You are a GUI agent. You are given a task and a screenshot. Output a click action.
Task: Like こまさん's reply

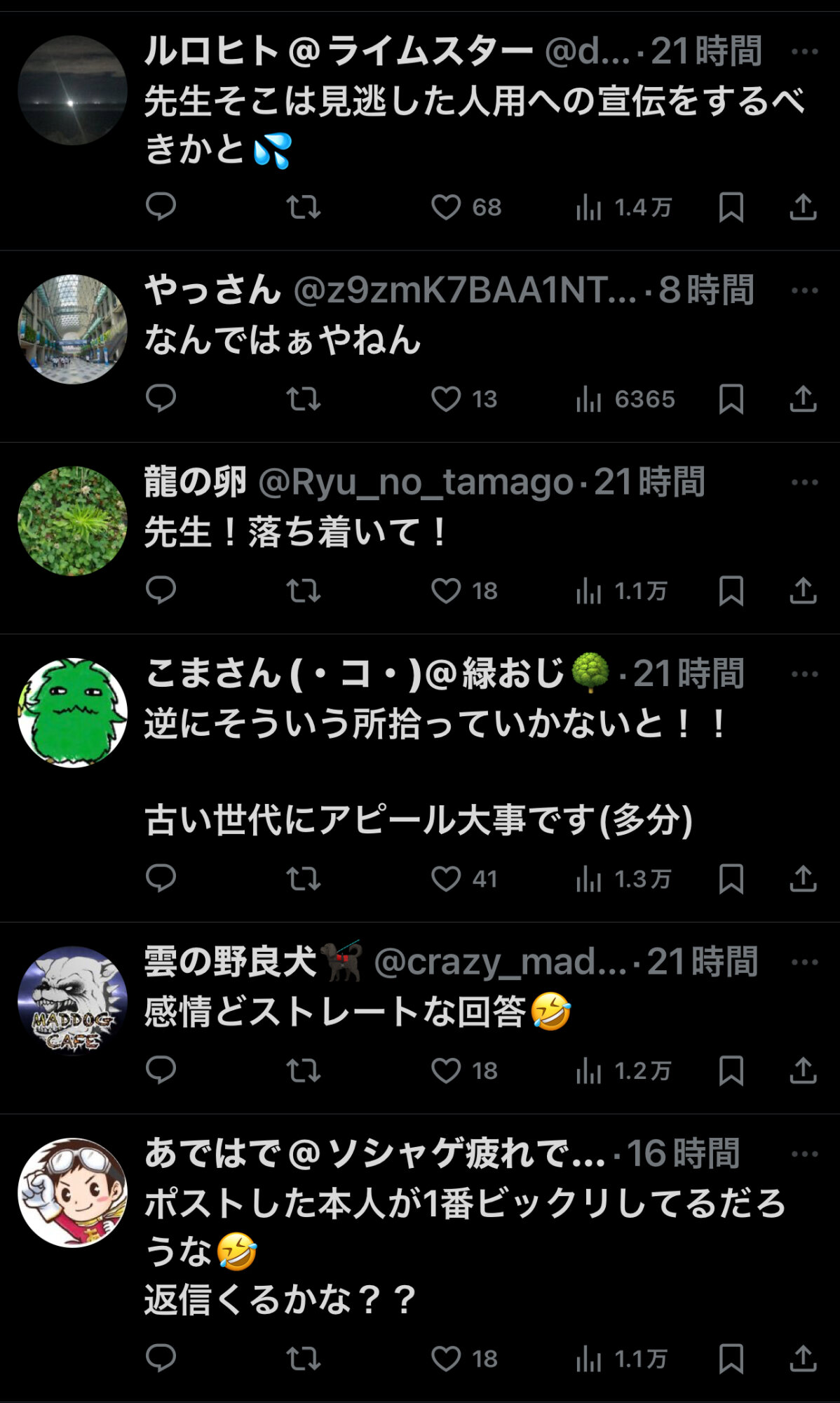(x=446, y=879)
